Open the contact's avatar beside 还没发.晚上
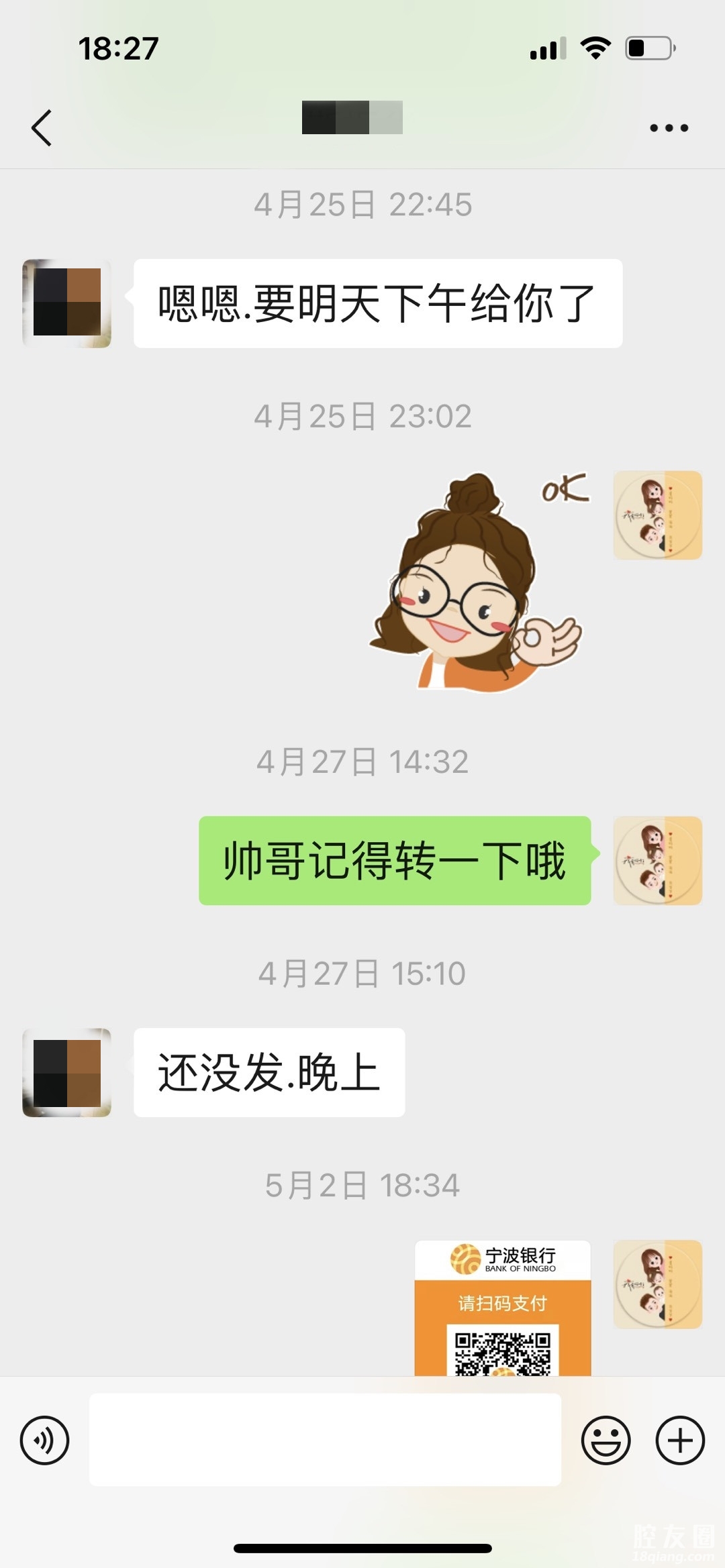The height and width of the screenshot is (1568, 725). click(66, 1072)
